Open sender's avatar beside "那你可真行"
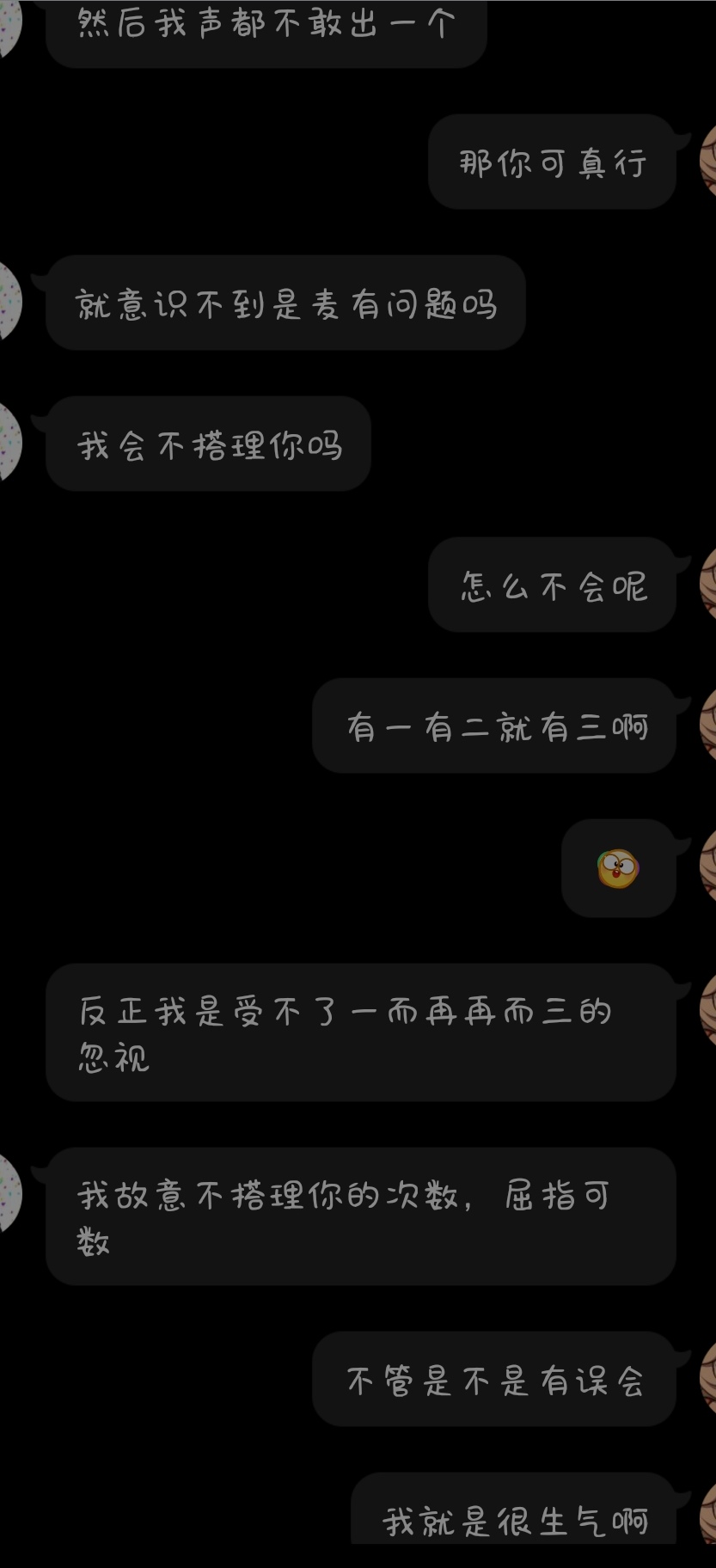This screenshot has width=716, height=1568. (708, 162)
